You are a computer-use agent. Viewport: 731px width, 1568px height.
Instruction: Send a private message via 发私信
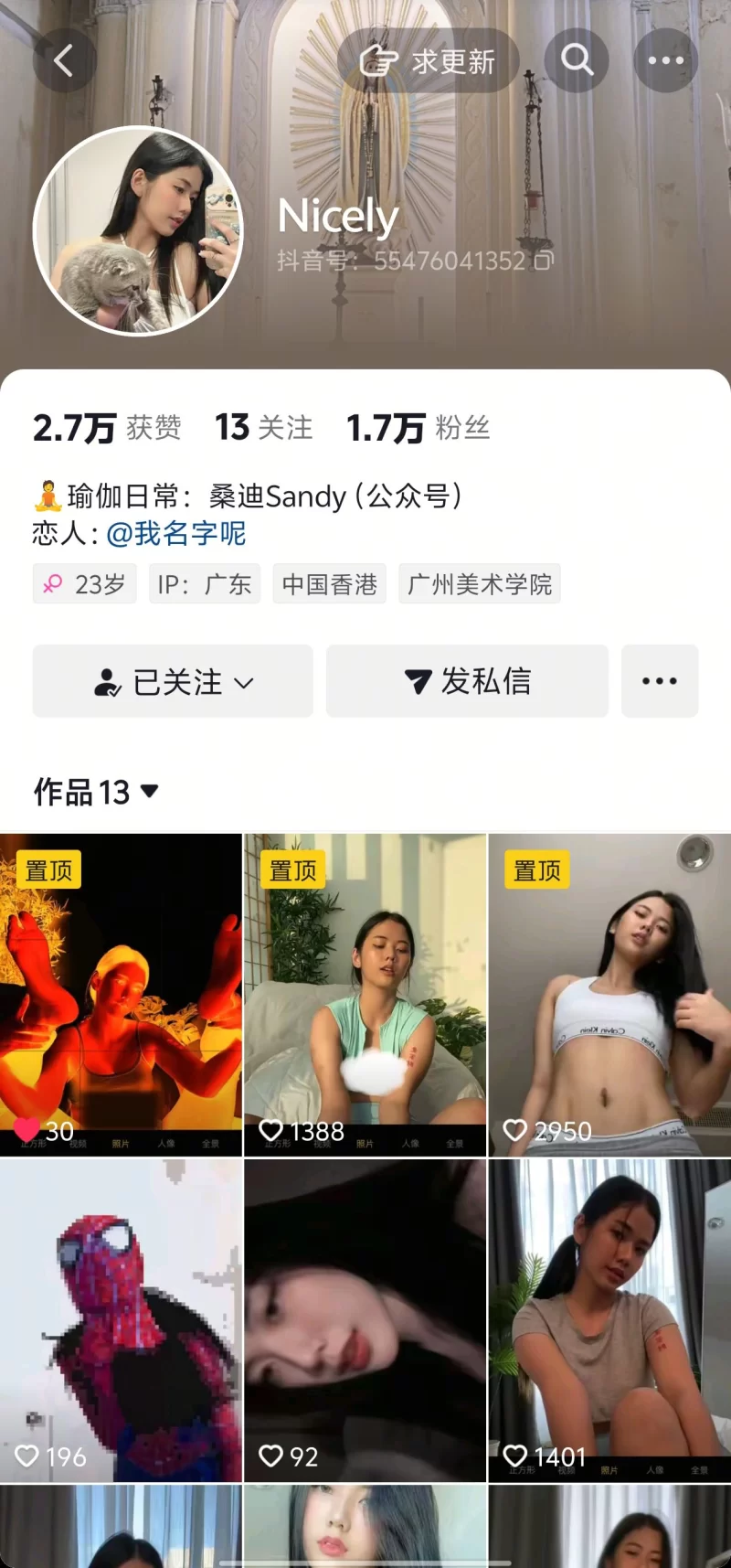(467, 681)
